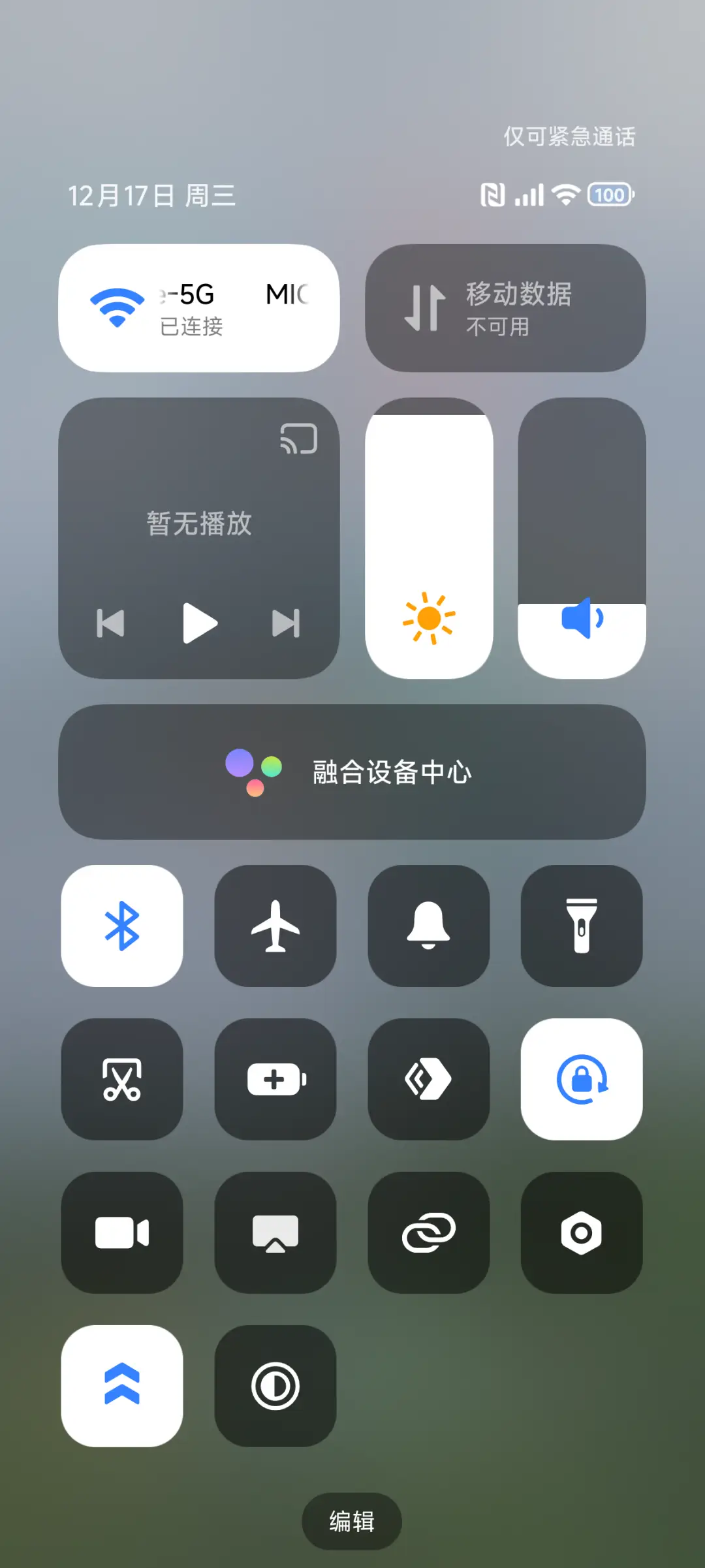Tap the cast icon on the media card

(297, 439)
